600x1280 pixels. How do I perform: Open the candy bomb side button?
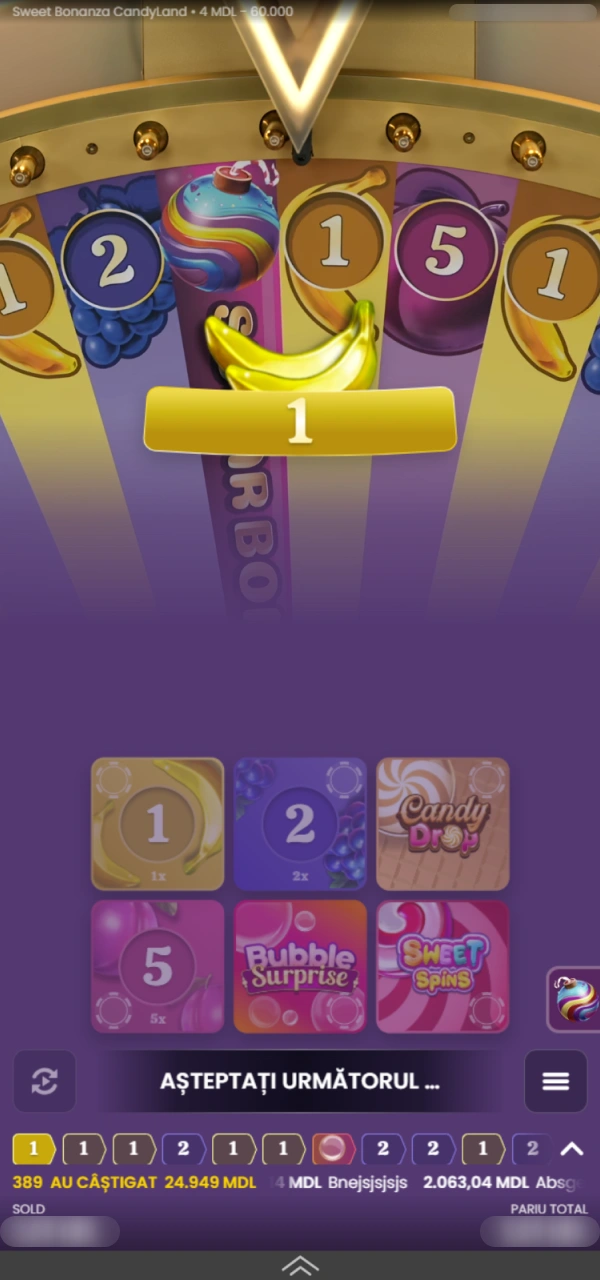(x=576, y=998)
